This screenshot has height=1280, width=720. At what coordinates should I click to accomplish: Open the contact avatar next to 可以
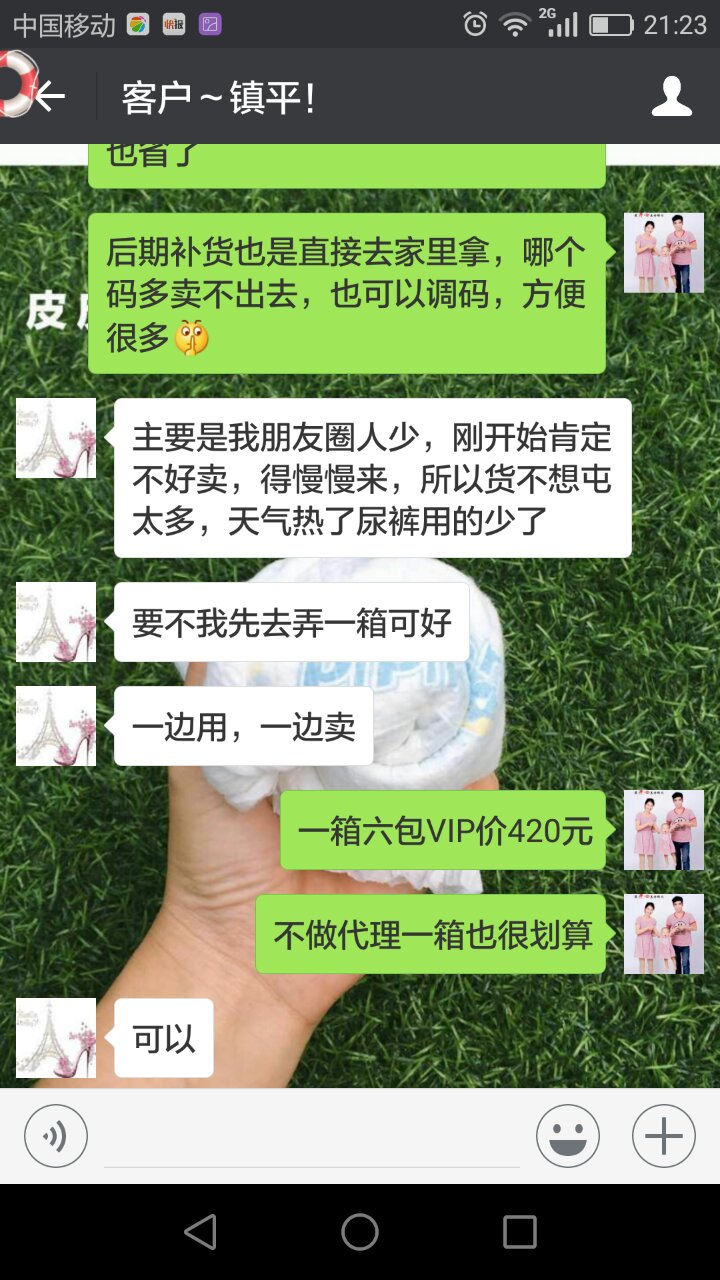[x=56, y=1038]
